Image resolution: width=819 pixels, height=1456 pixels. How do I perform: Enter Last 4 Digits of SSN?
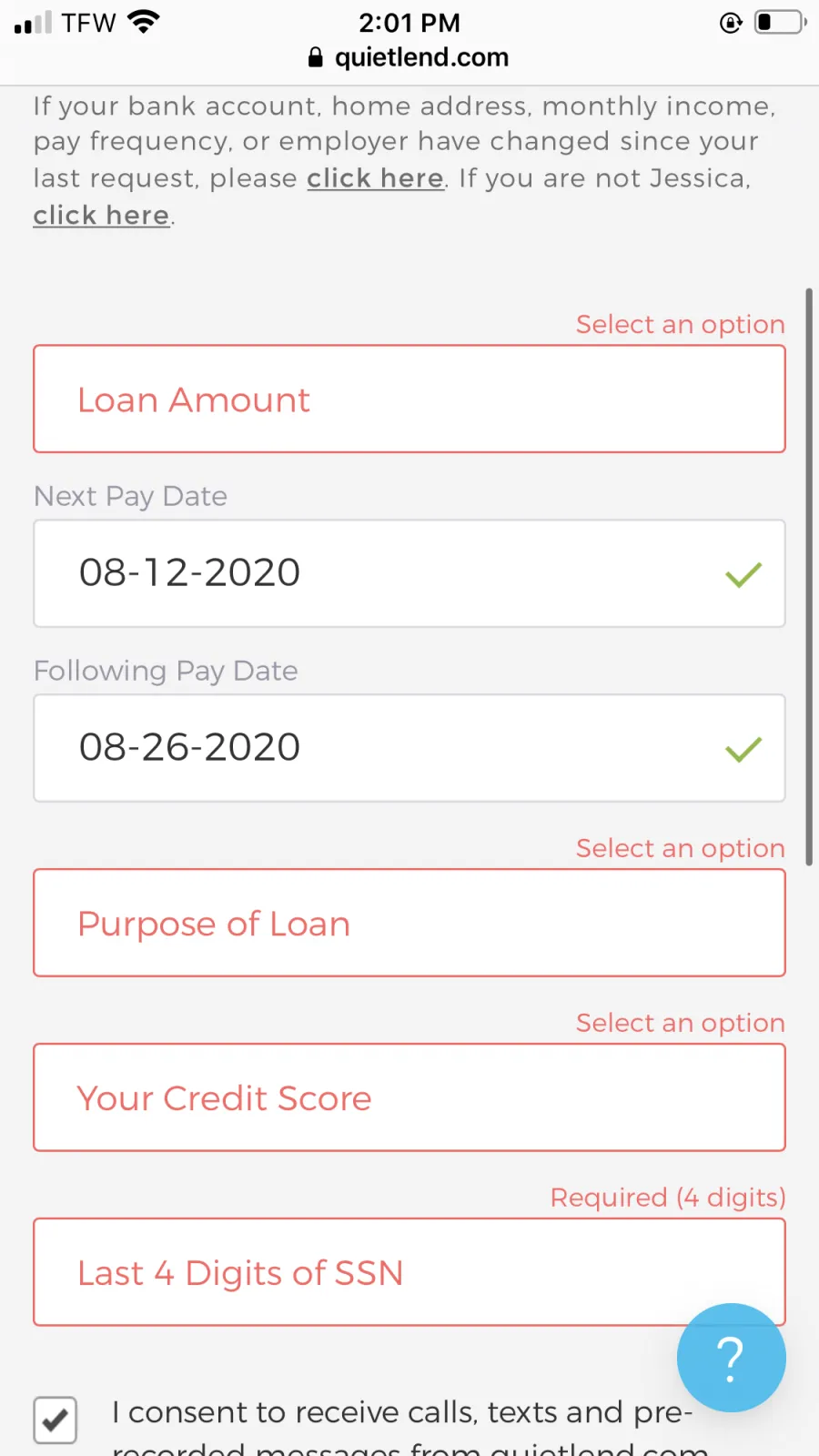(409, 1272)
